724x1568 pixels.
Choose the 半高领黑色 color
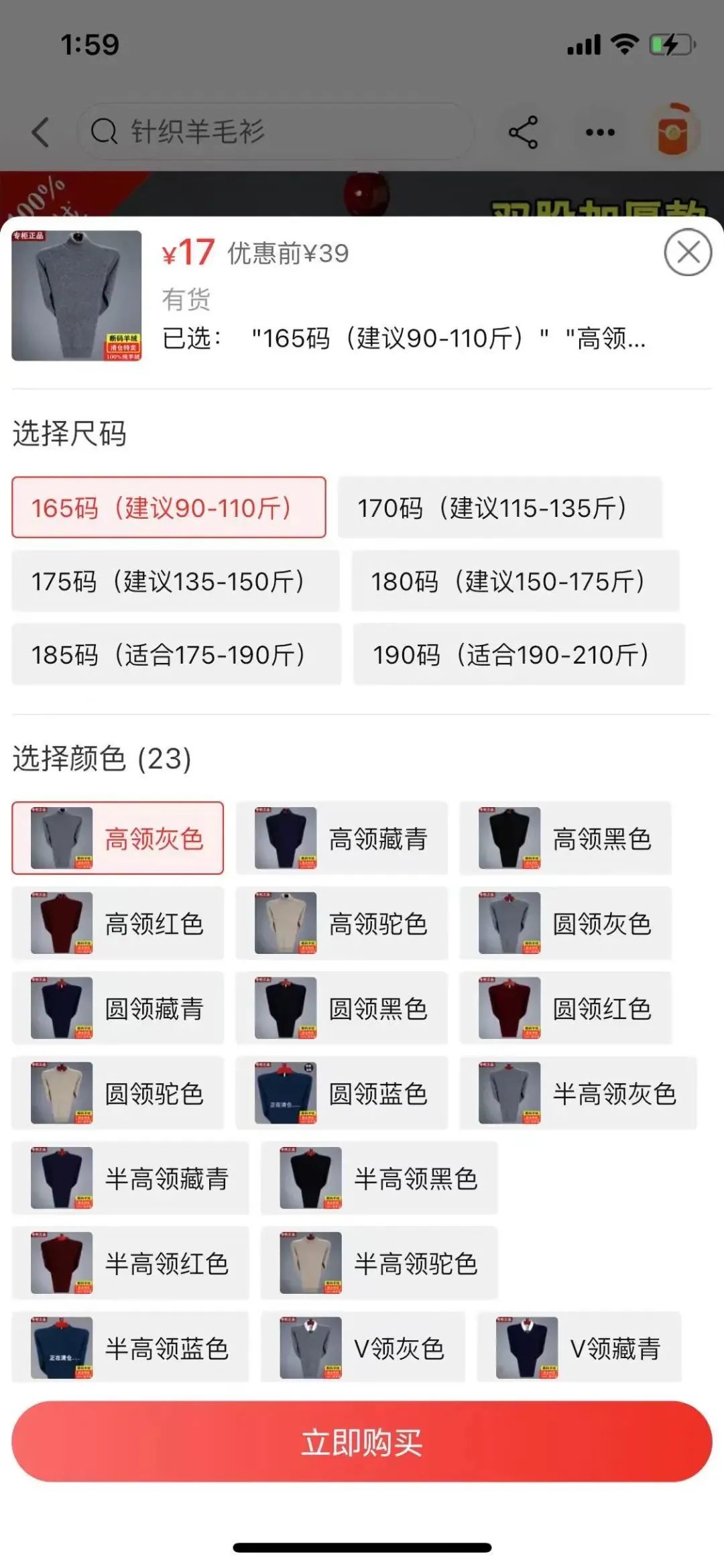(x=379, y=1178)
